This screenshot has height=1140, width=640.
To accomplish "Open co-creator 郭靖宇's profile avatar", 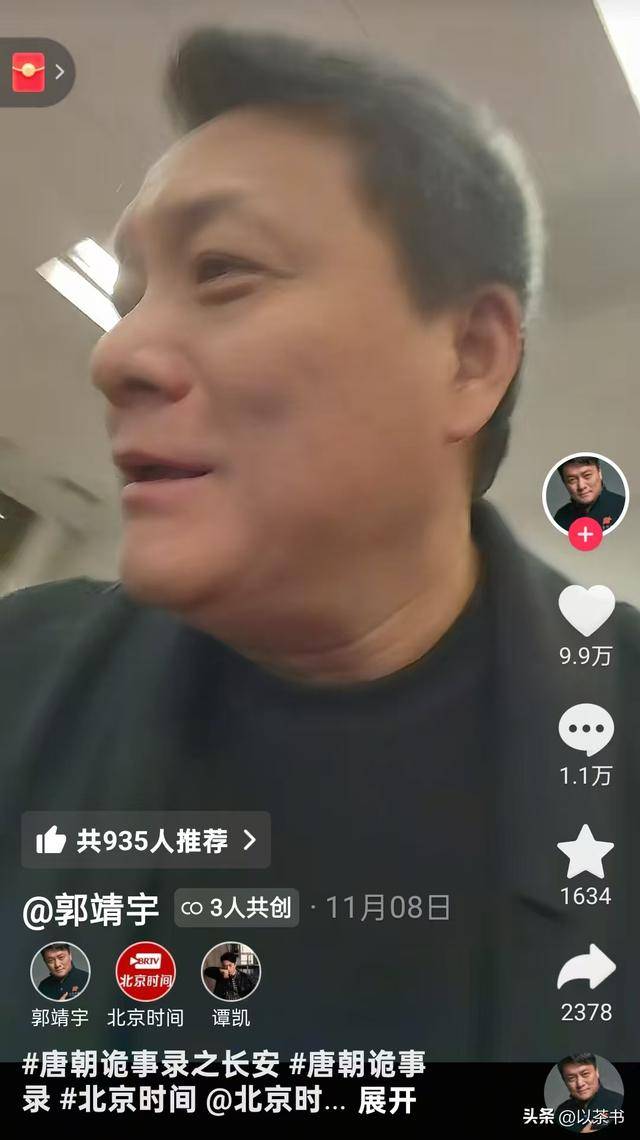I will tap(59, 971).
